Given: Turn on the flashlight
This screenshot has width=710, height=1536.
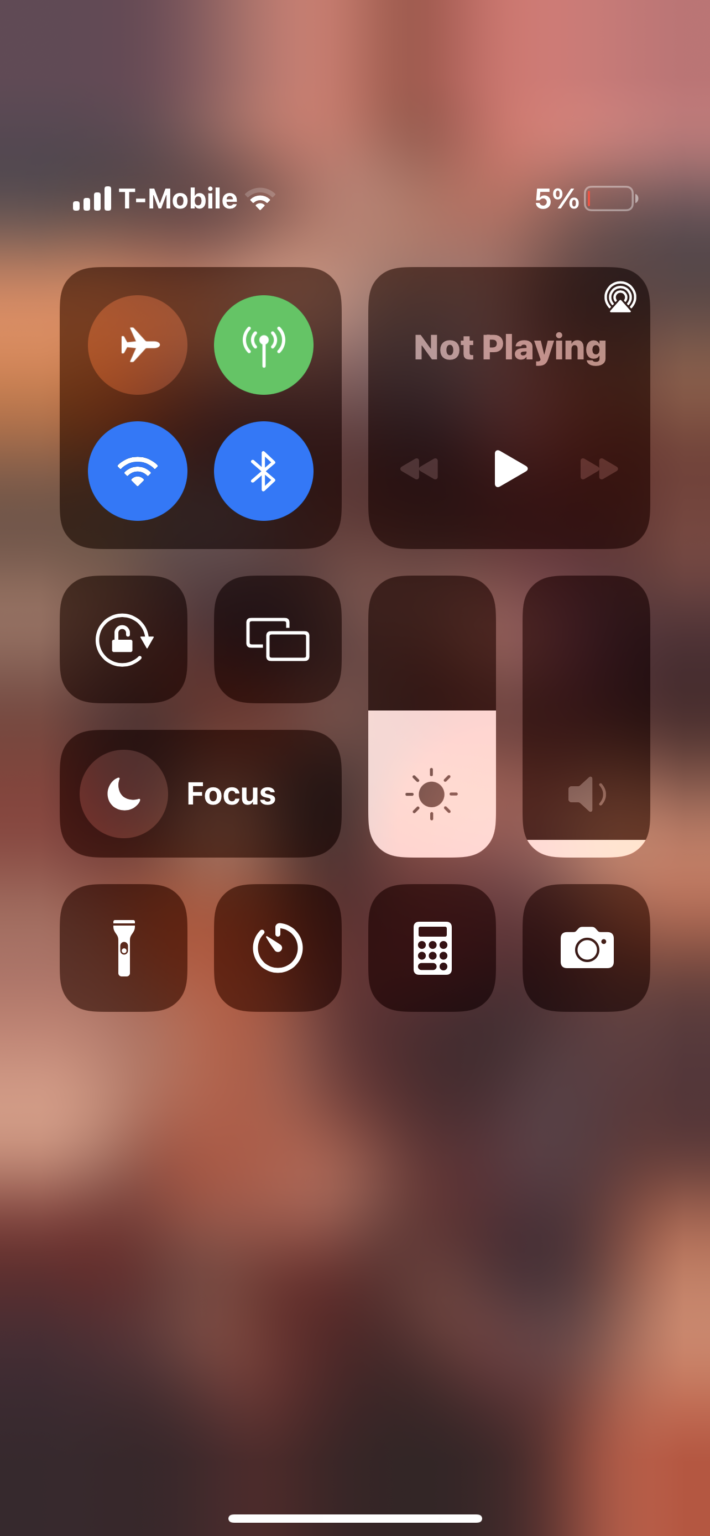Looking at the screenshot, I should point(124,948).
